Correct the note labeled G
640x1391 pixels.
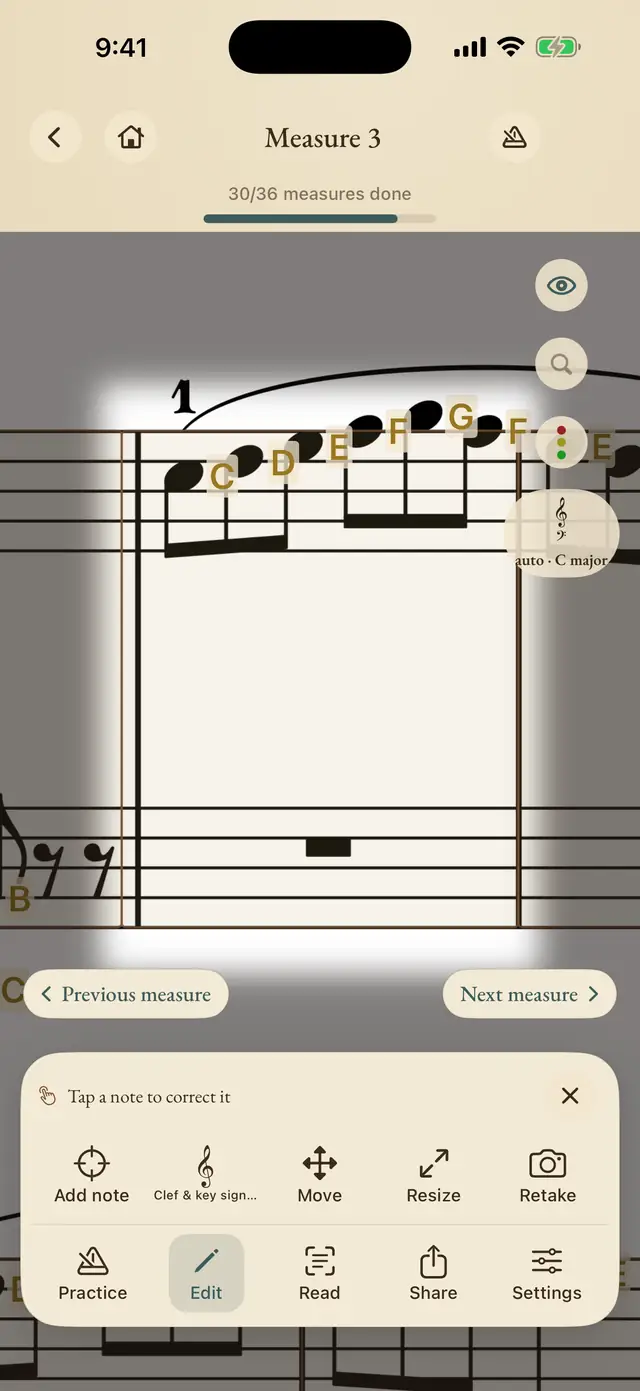[x=461, y=416]
